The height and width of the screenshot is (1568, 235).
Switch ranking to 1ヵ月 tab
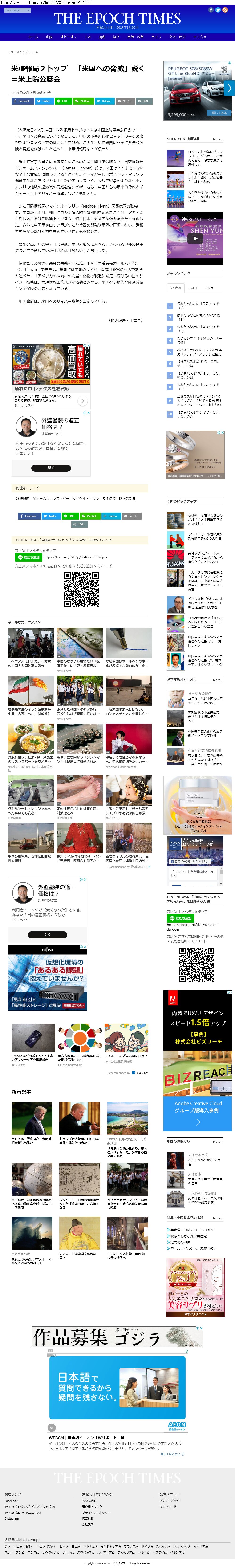point(209,288)
